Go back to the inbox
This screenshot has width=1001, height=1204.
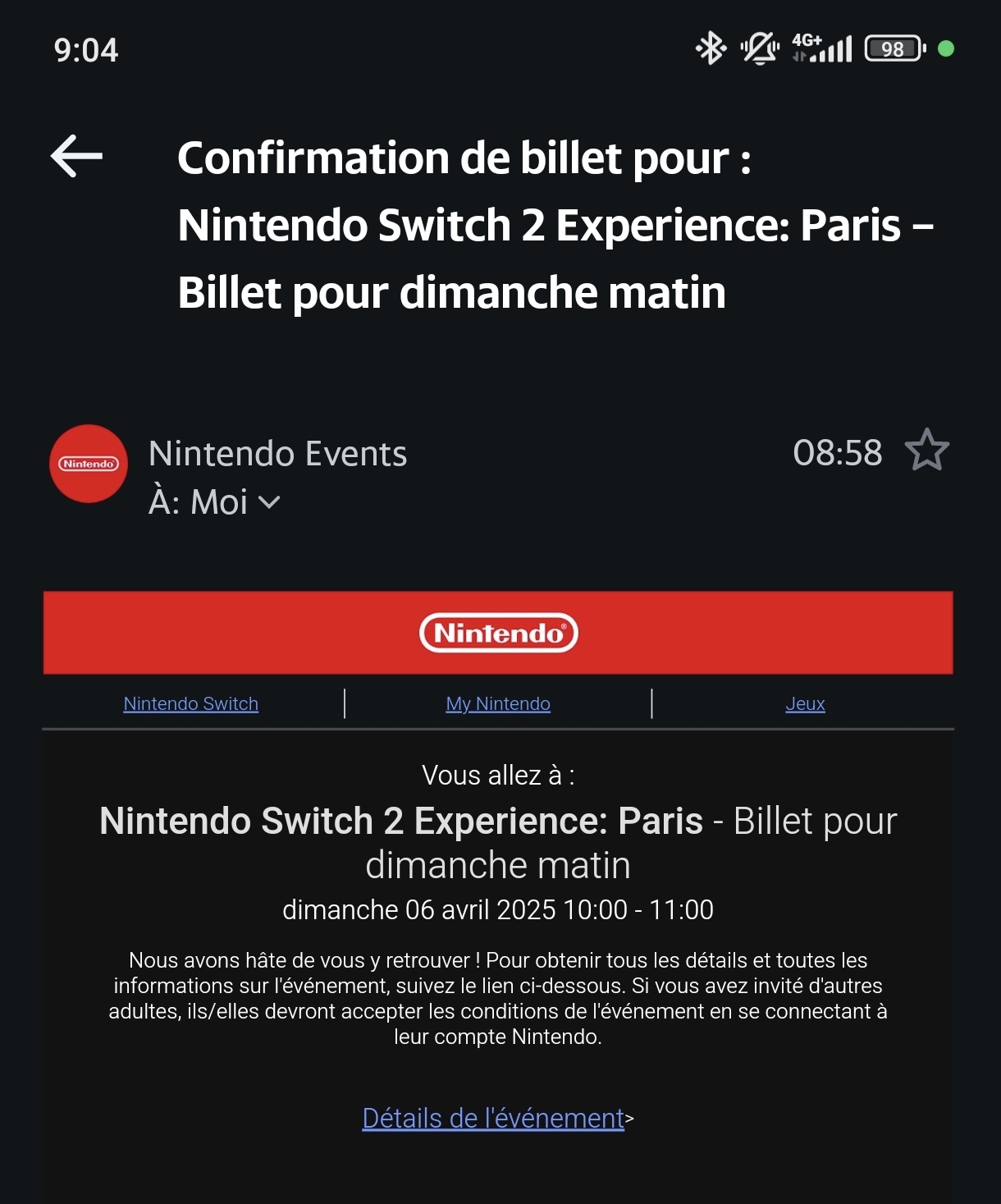pyautogui.click(x=76, y=156)
